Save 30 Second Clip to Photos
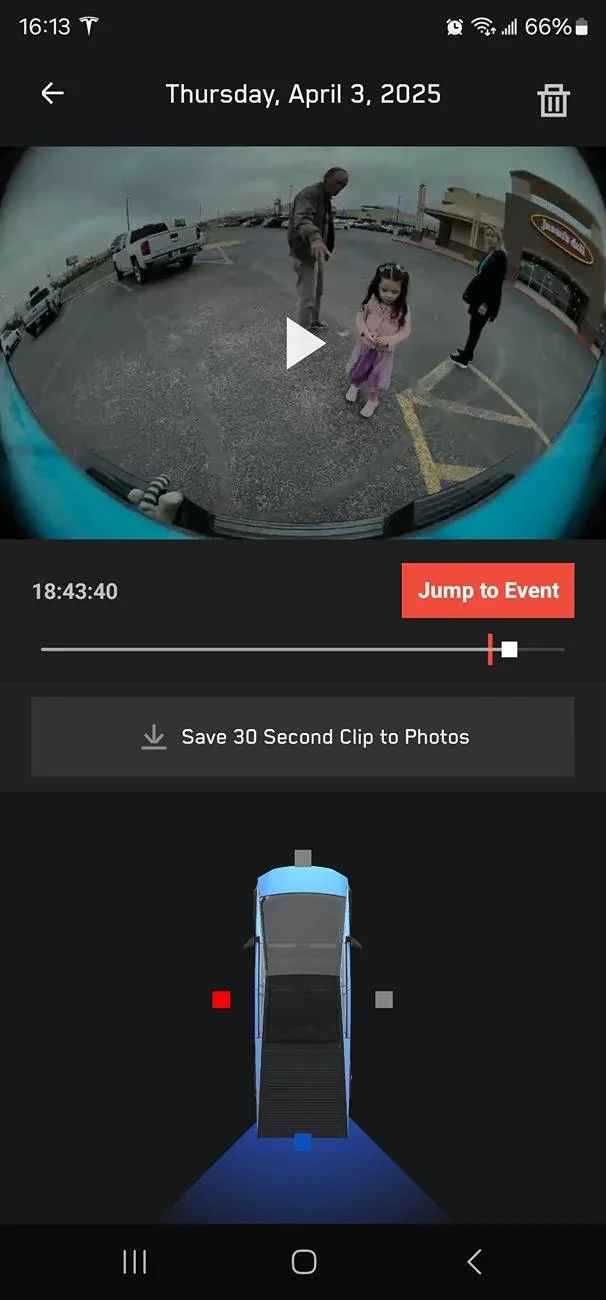The width and height of the screenshot is (606, 1300). tap(303, 737)
